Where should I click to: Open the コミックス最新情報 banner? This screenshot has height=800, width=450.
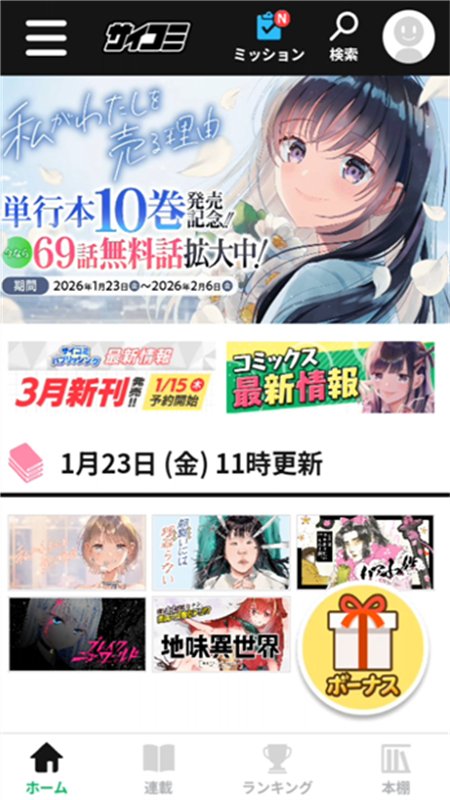[331, 377]
